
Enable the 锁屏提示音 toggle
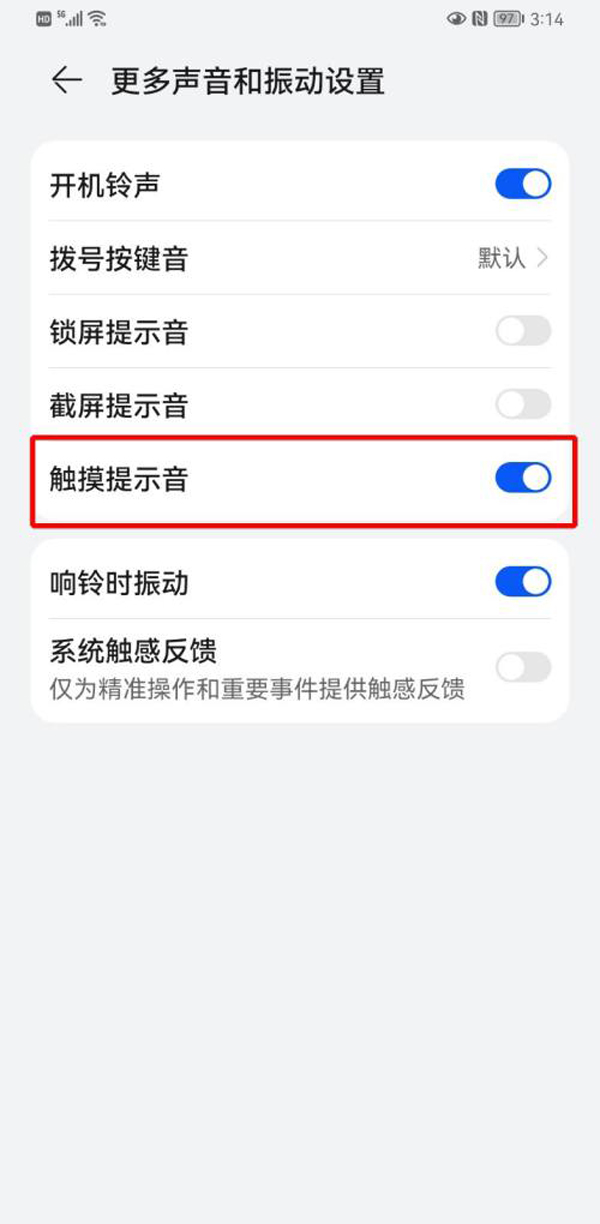point(523,331)
